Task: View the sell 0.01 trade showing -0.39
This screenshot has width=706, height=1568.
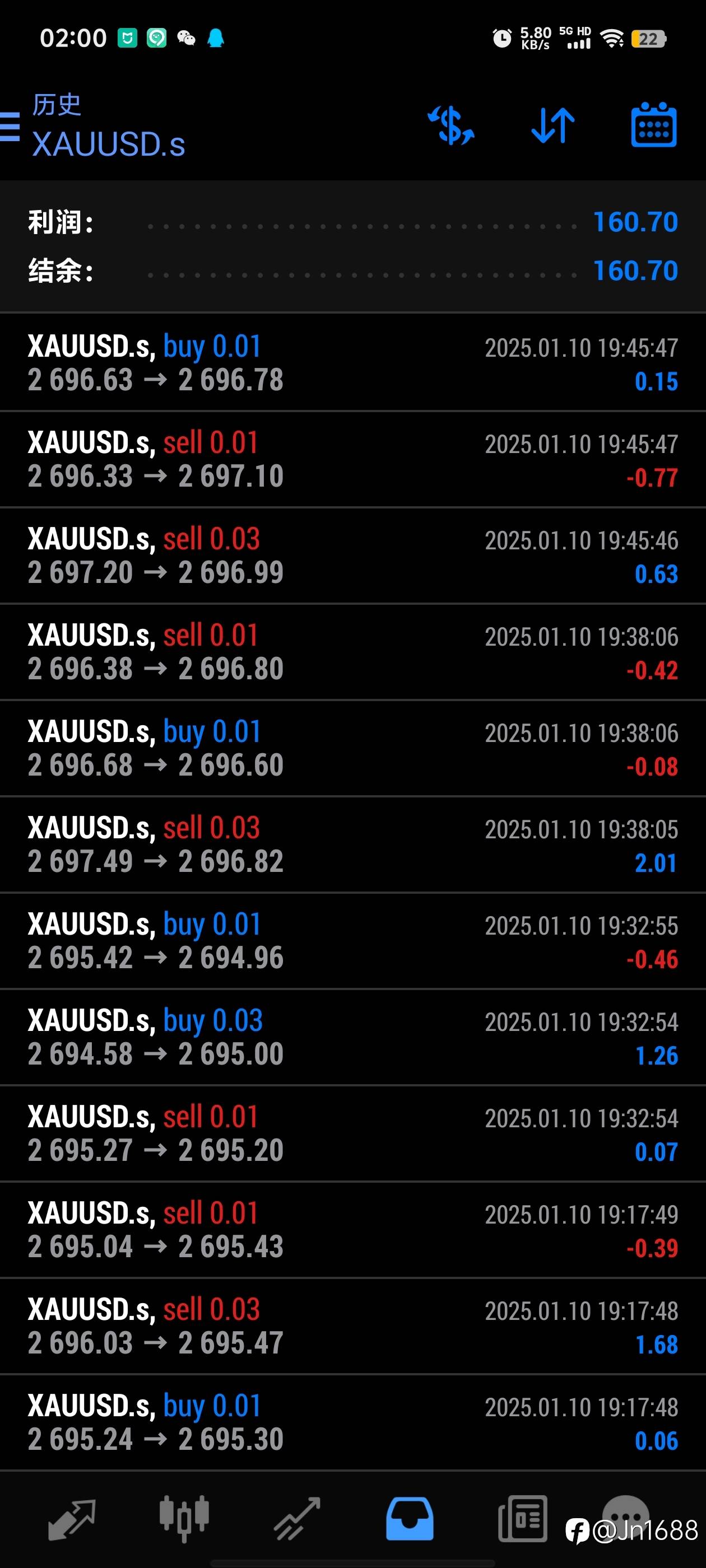Action: pos(352,1230)
